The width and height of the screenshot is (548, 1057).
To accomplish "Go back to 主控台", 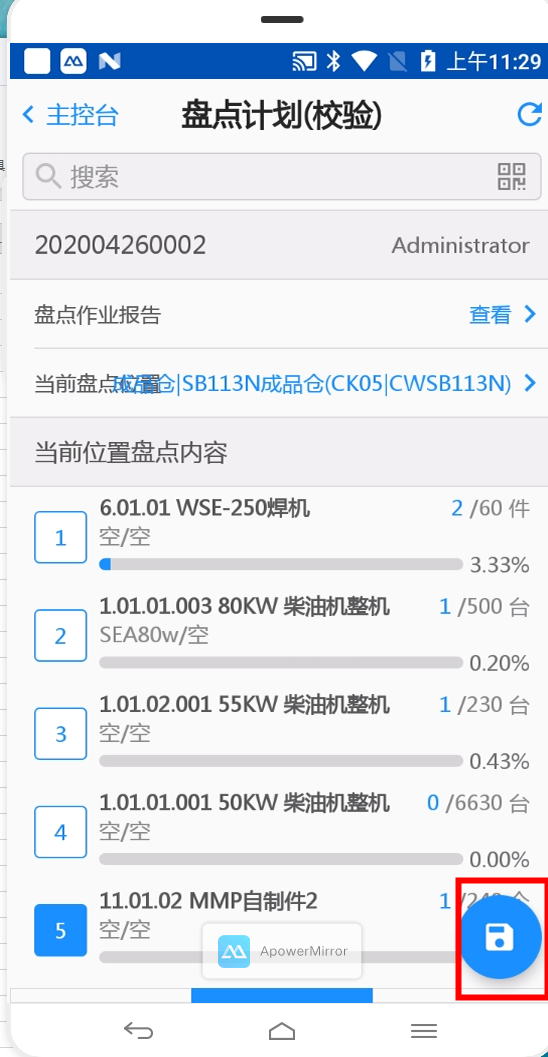I will [x=70, y=115].
